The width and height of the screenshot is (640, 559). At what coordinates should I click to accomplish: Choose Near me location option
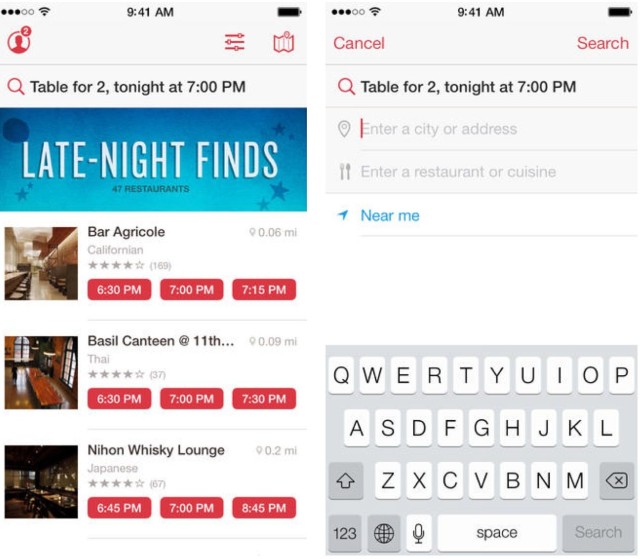tap(390, 216)
